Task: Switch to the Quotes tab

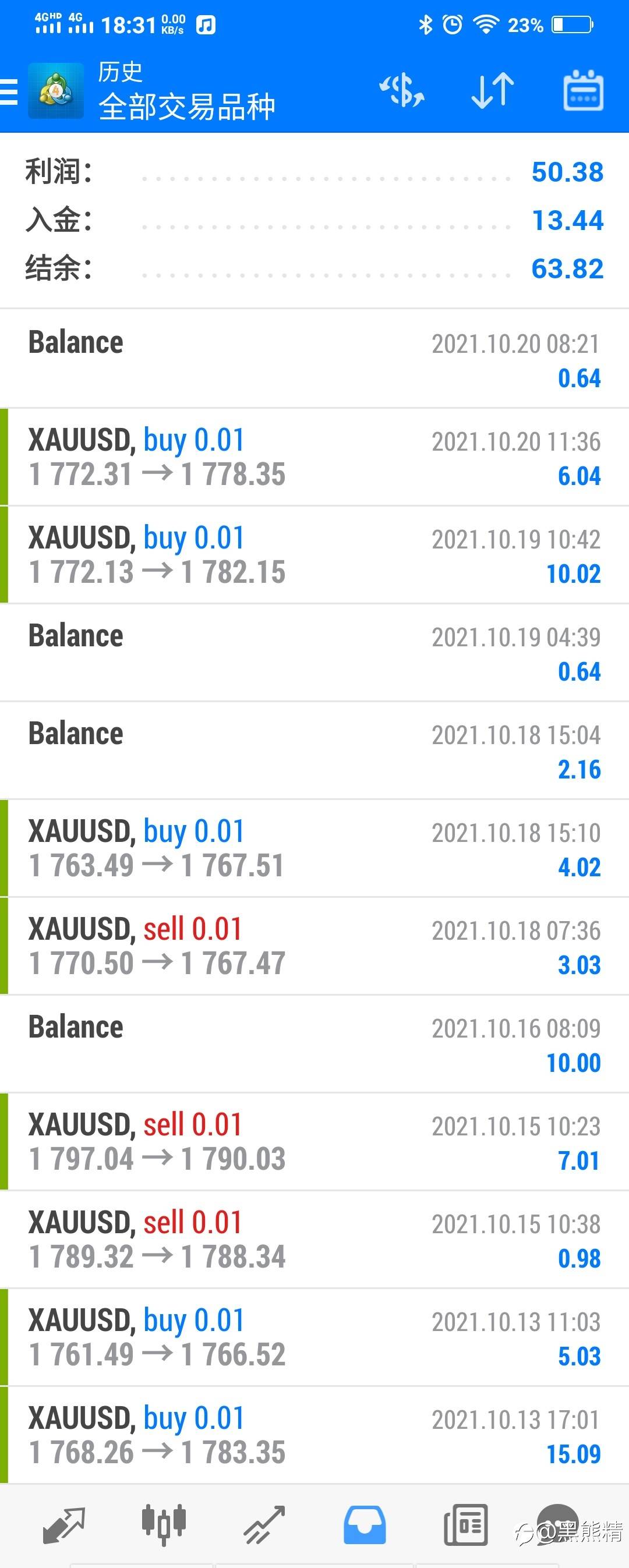Action: (x=64, y=1525)
